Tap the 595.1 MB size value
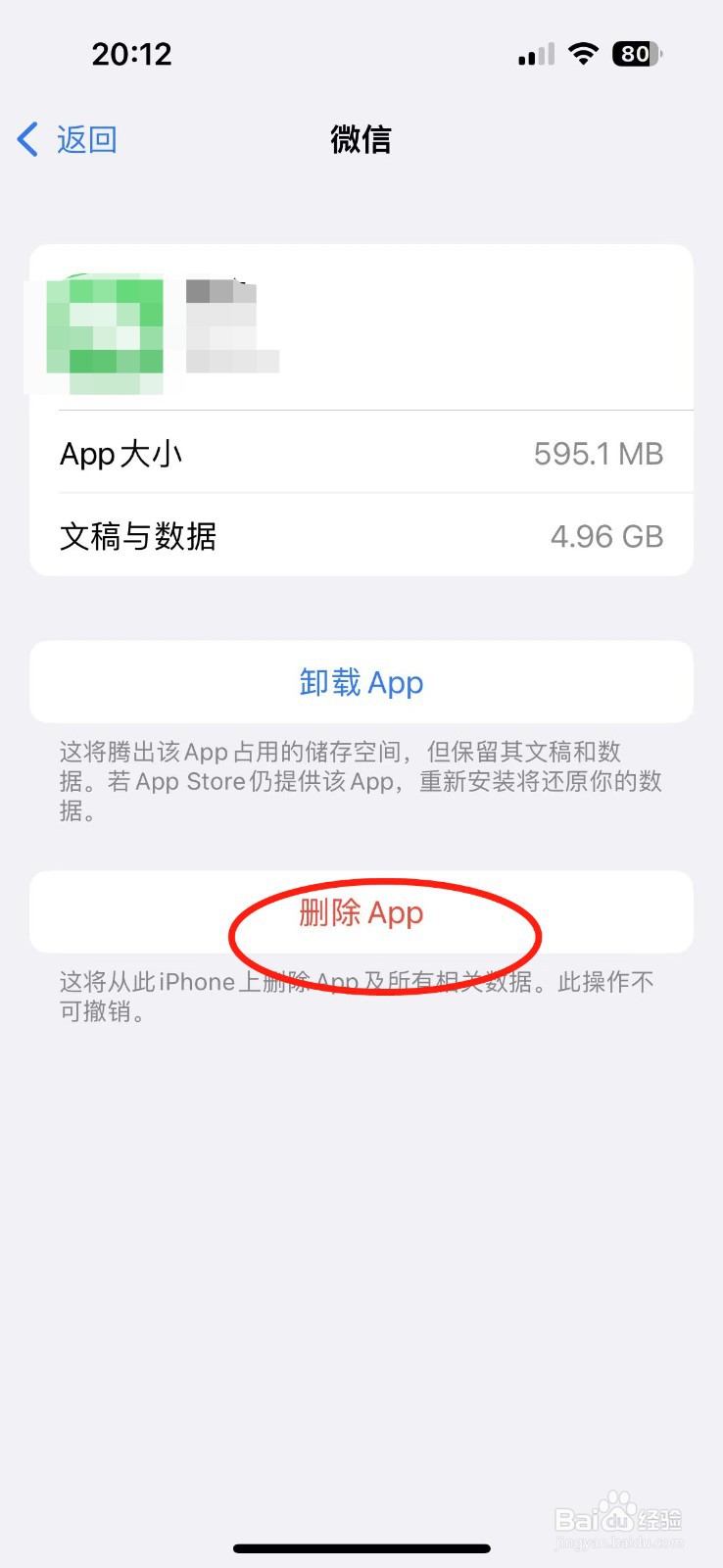This screenshot has width=723, height=1568. [600, 453]
